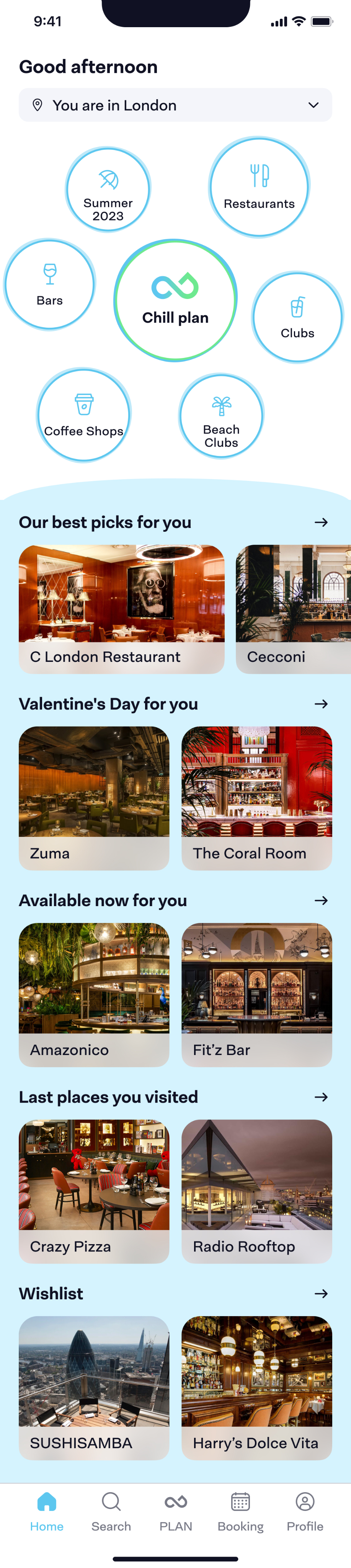Tap the Wishlist arrow
This screenshot has width=351, height=1568.
pos(321,1294)
